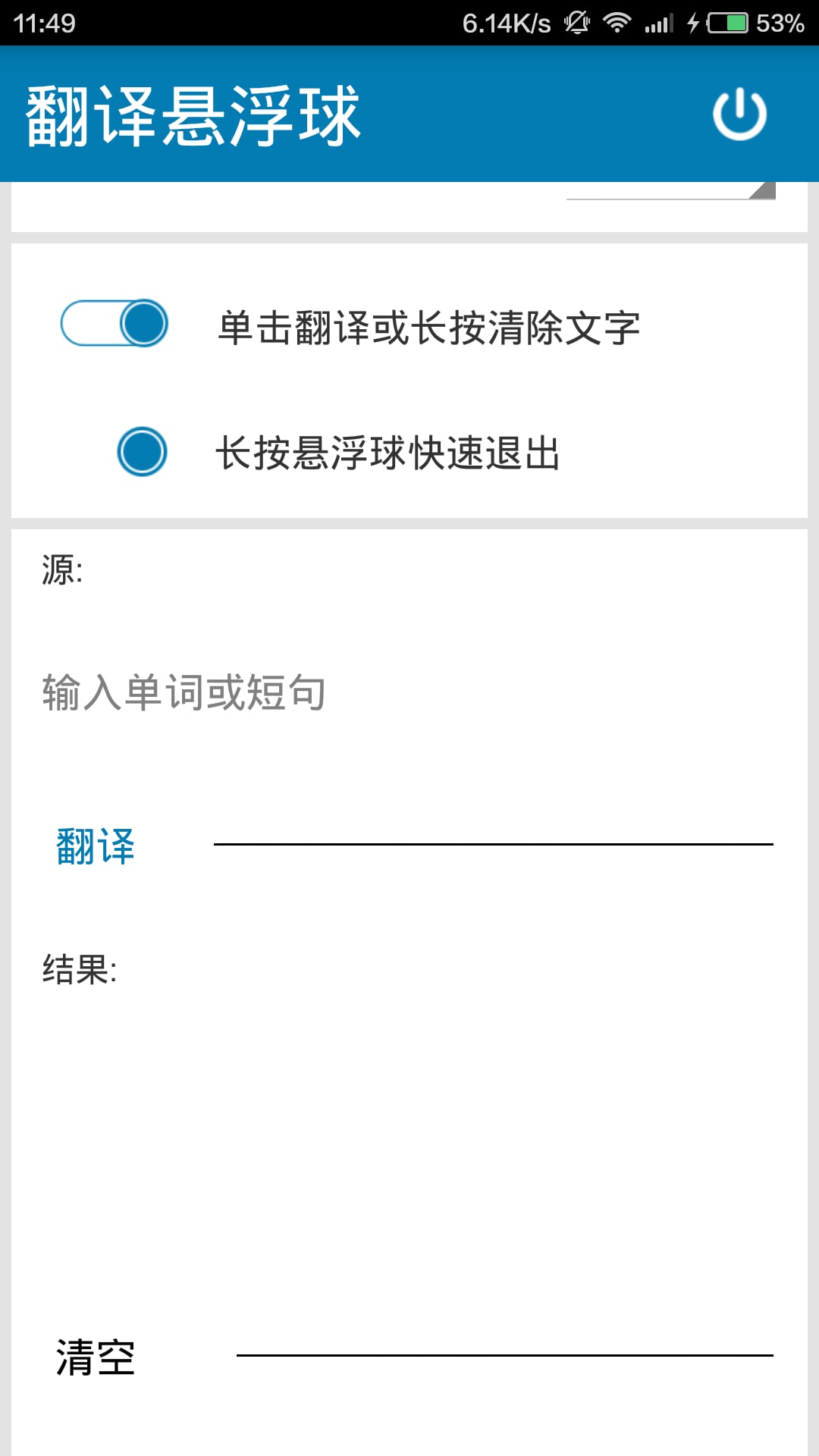The height and width of the screenshot is (1456, 819).
Task: Tap the power icon in the header
Action: tap(739, 115)
